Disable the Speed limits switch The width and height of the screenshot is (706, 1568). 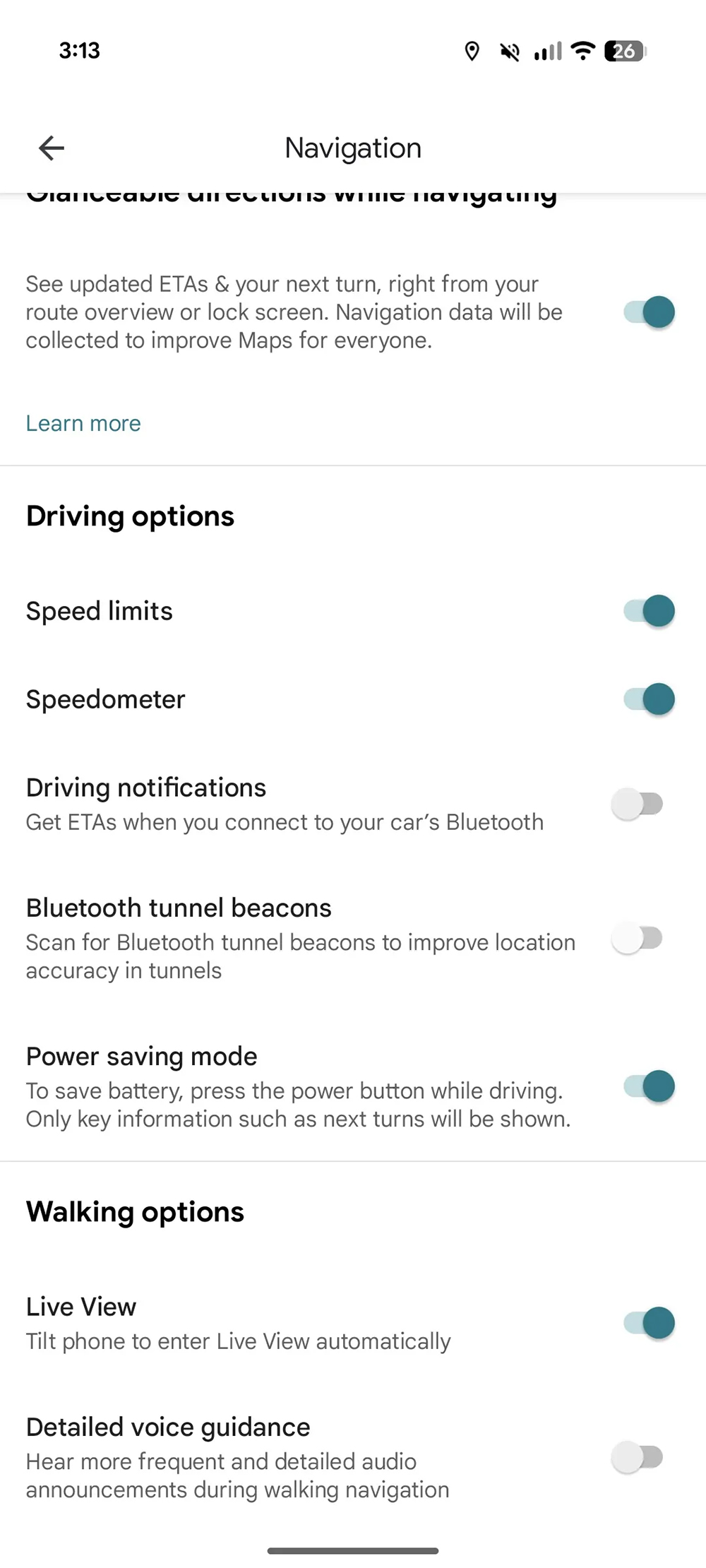pos(648,611)
